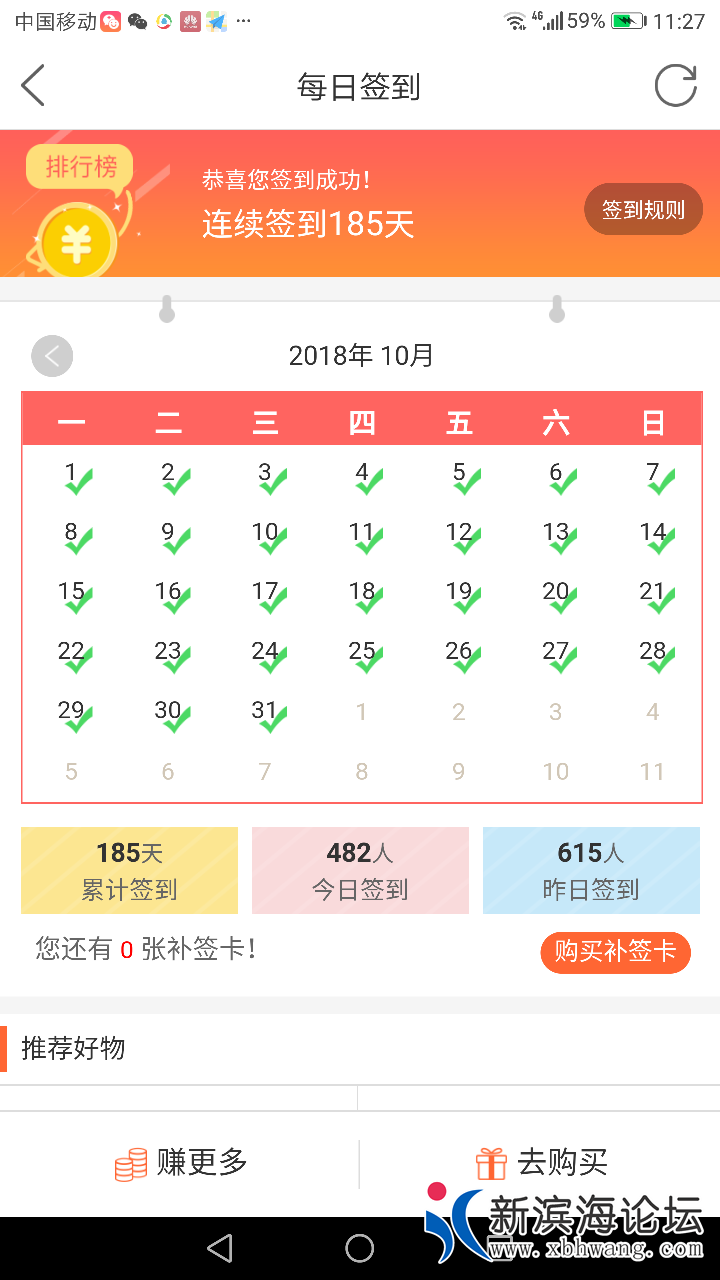
Task: Tap 去购买 to go shopping
Action: point(540,1163)
